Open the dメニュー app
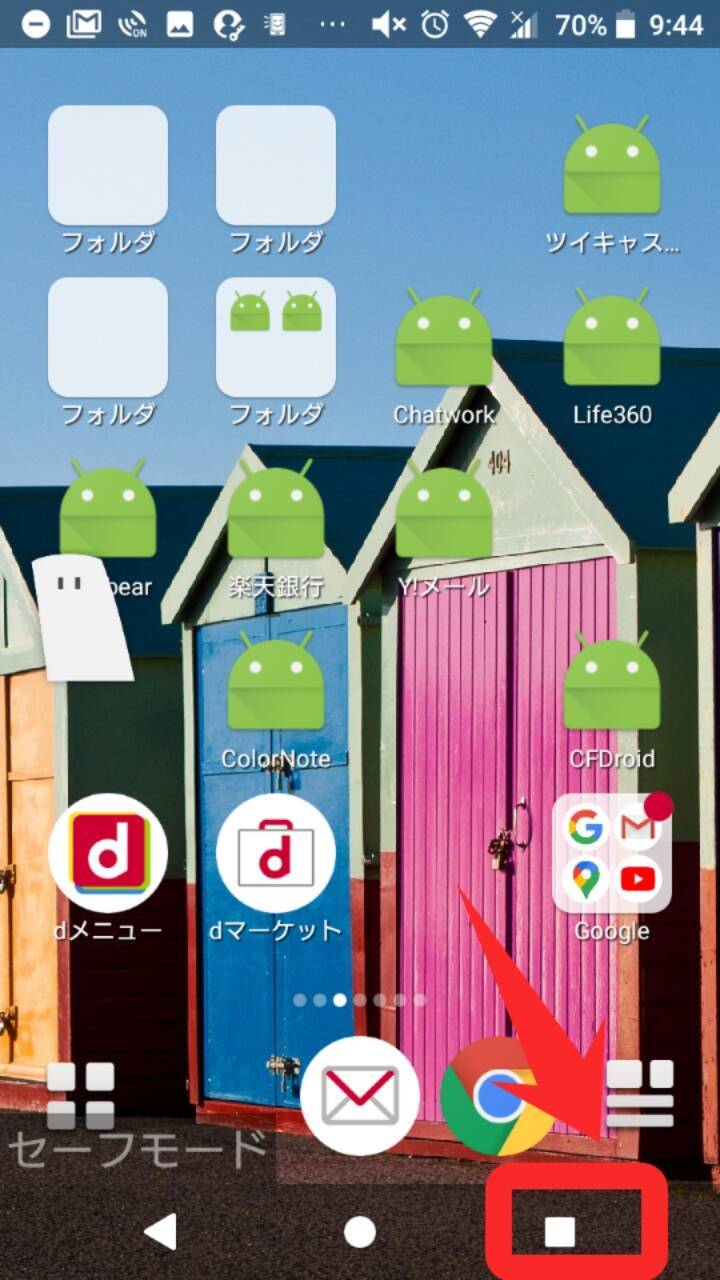 (107, 854)
